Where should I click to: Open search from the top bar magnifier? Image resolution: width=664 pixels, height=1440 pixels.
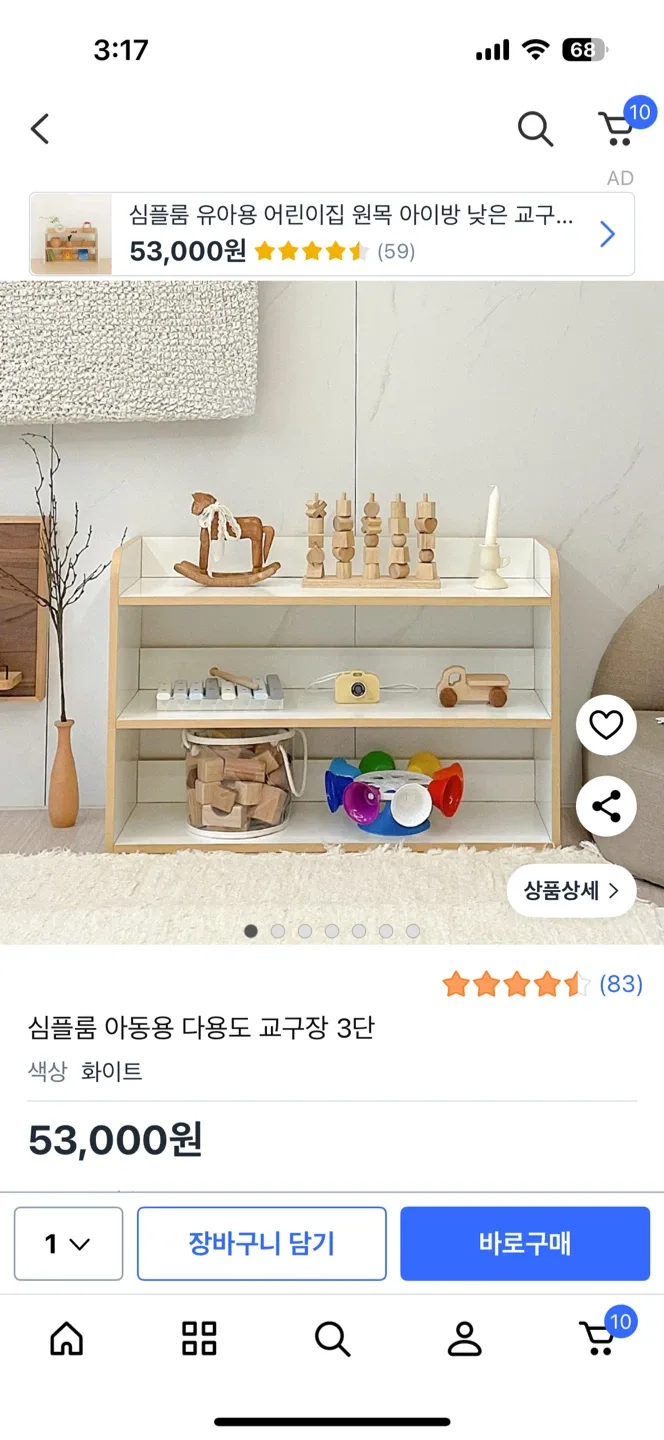[535, 129]
